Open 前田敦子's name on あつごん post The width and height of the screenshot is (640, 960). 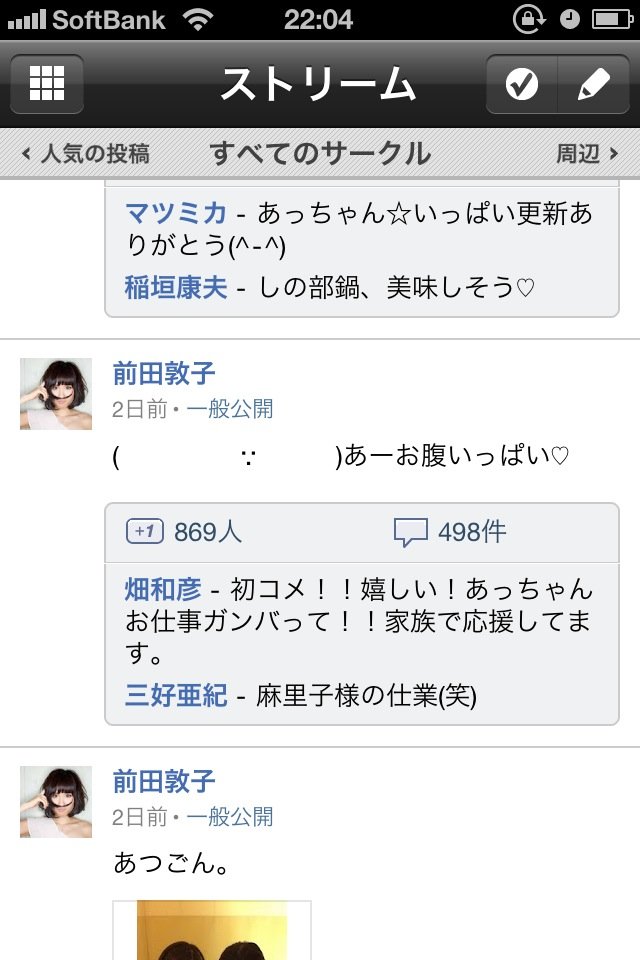pos(164,781)
